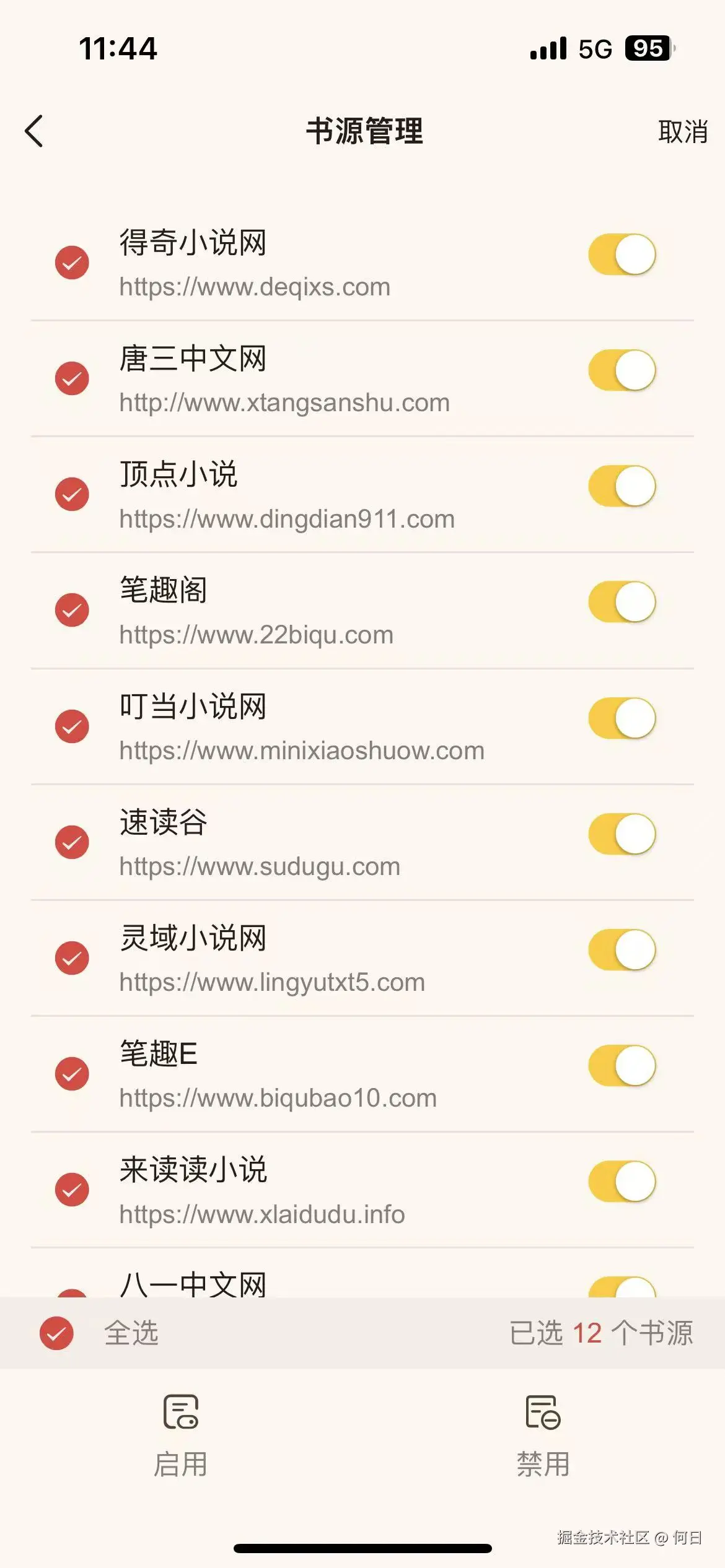Uncheck the 笔趣E selection circle

tap(72, 1074)
